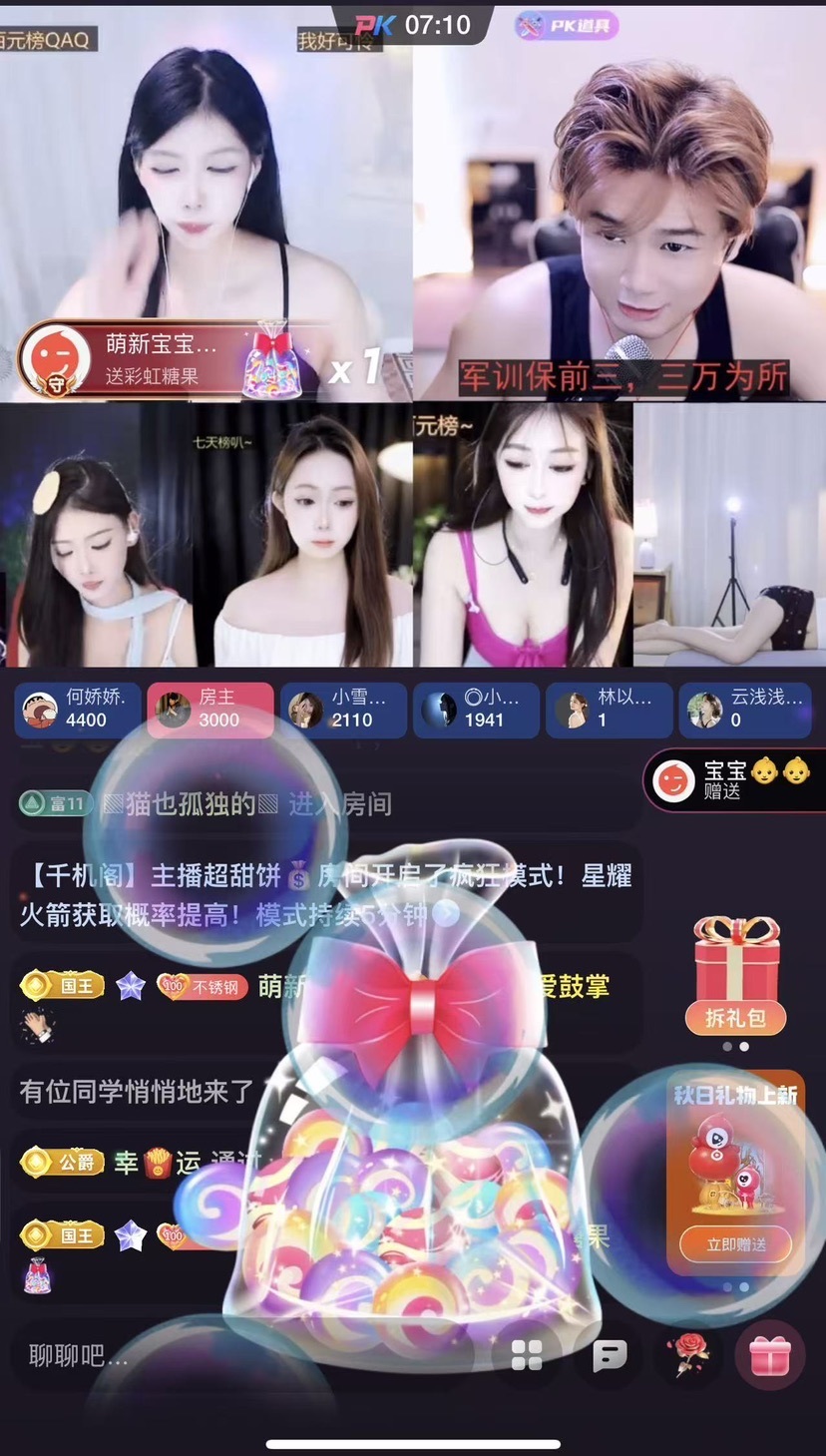Select the 房主 host chip

point(209,710)
